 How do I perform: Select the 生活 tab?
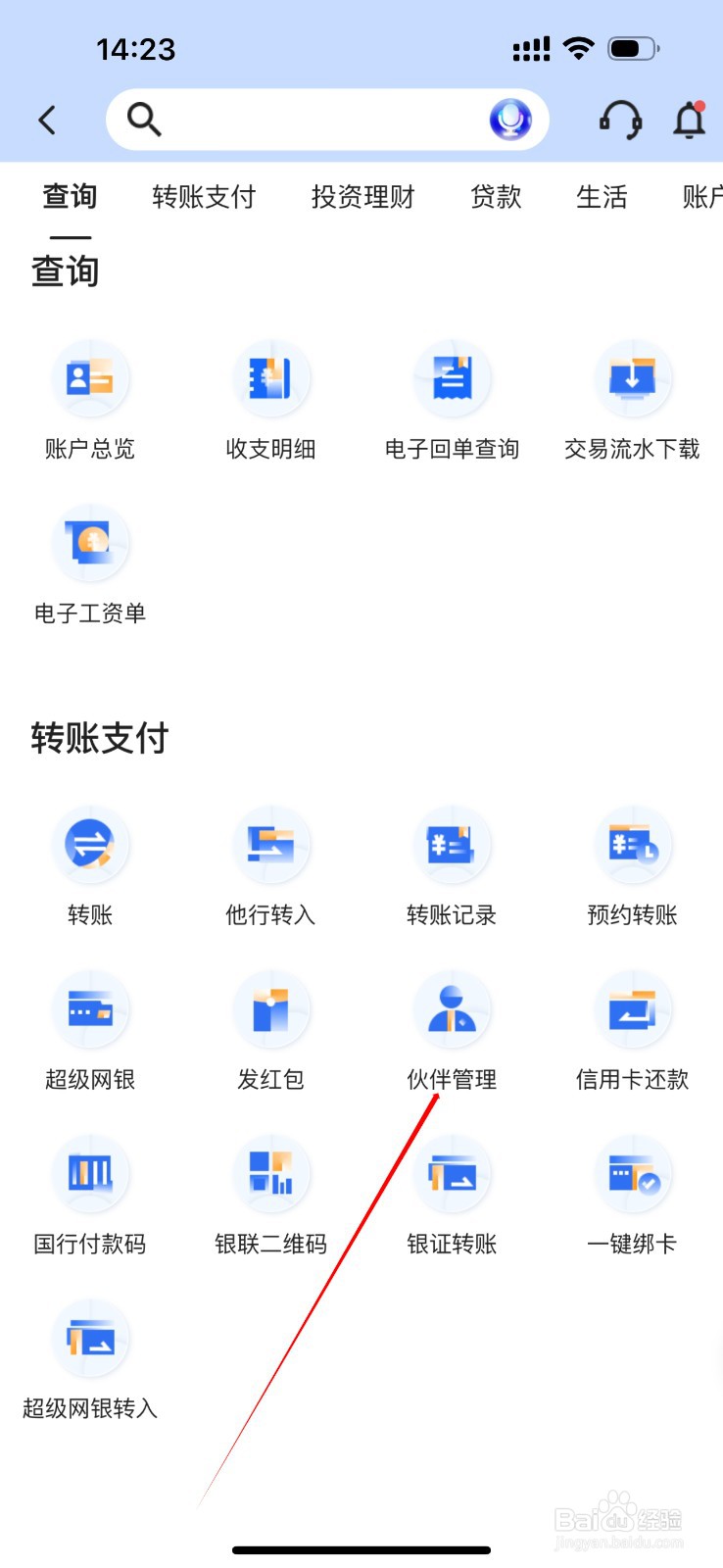pos(602,197)
